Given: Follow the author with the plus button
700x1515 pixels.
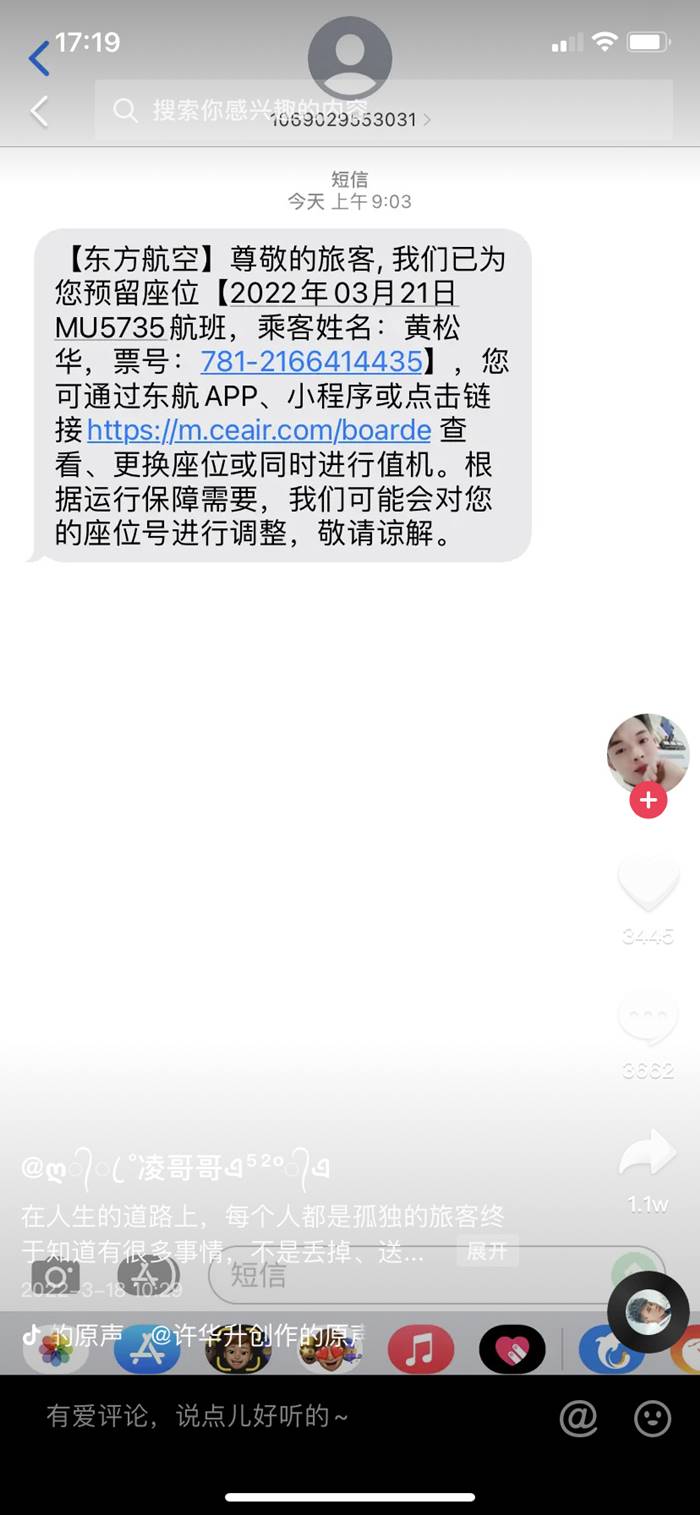Looking at the screenshot, I should coord(648,800).
